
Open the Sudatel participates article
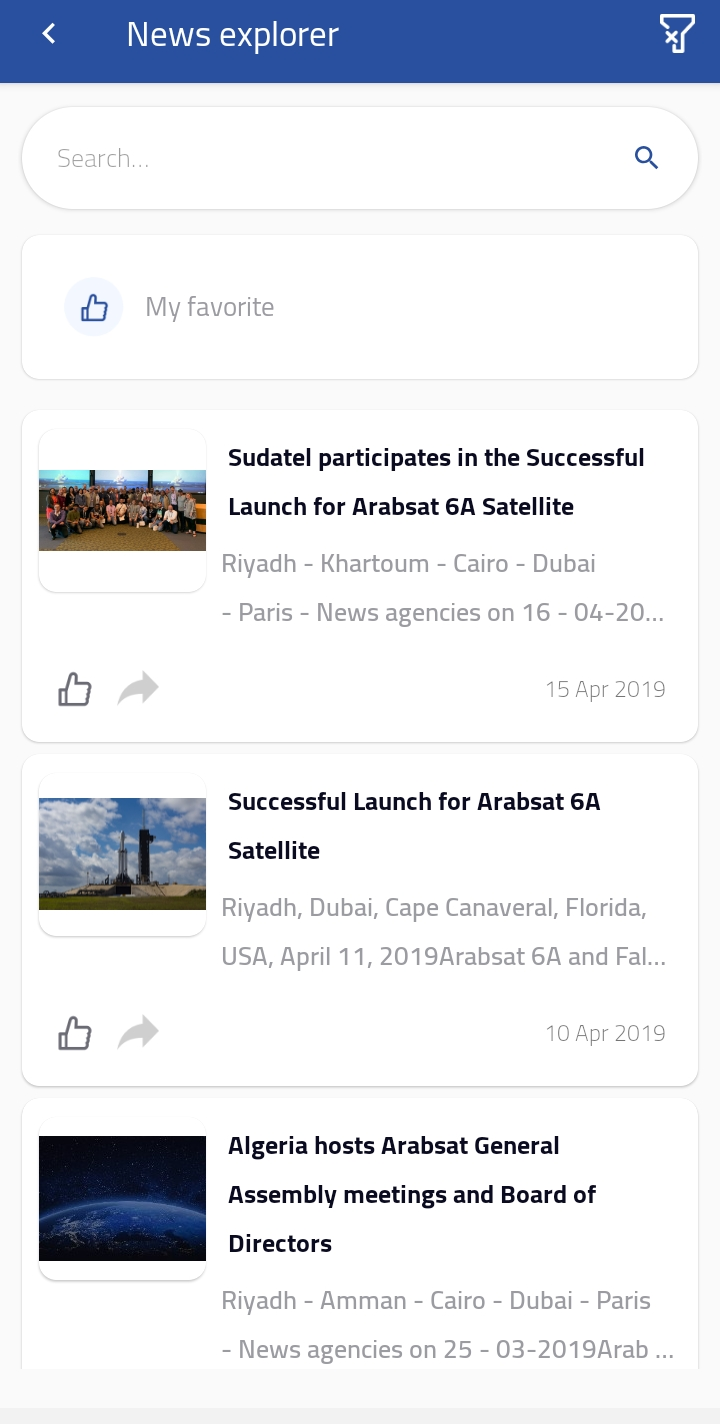click(x=436, y=482)
